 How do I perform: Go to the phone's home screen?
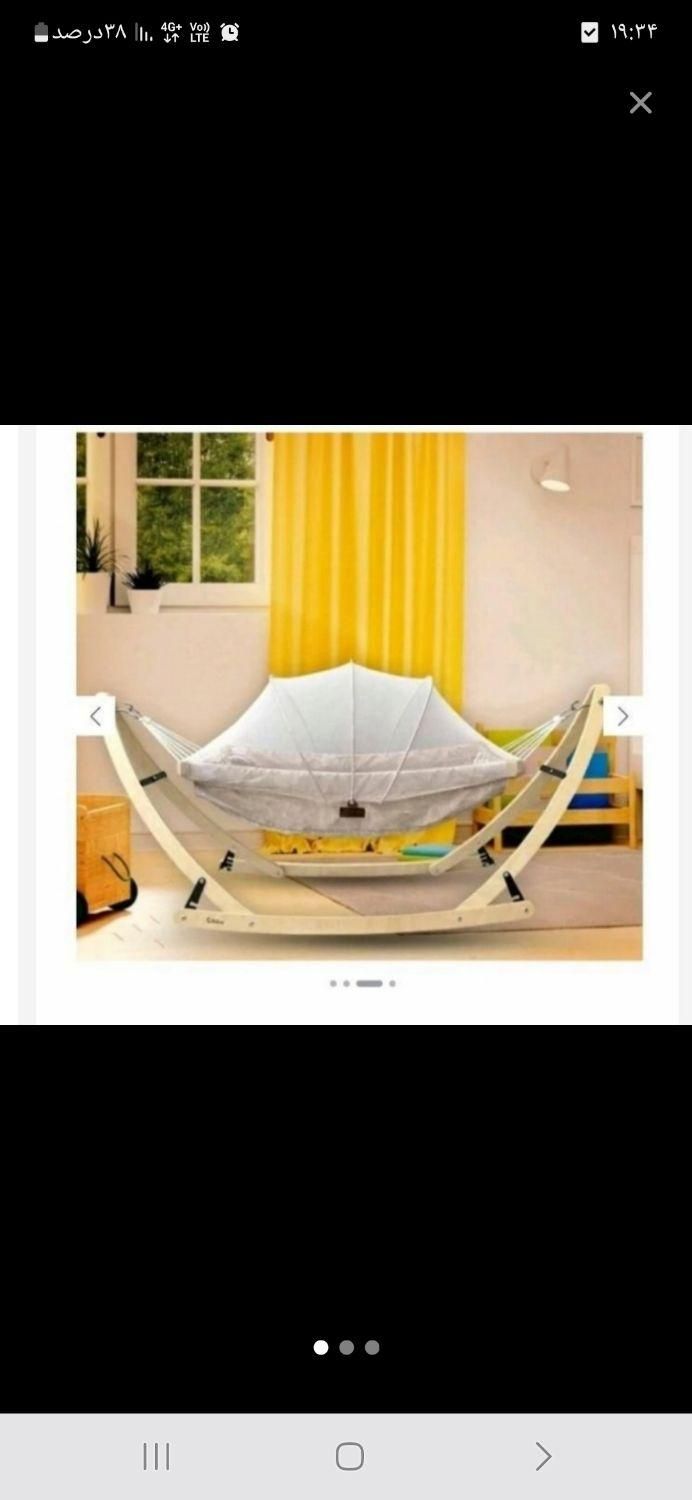pyautogui.click(x=349, y=1456)
